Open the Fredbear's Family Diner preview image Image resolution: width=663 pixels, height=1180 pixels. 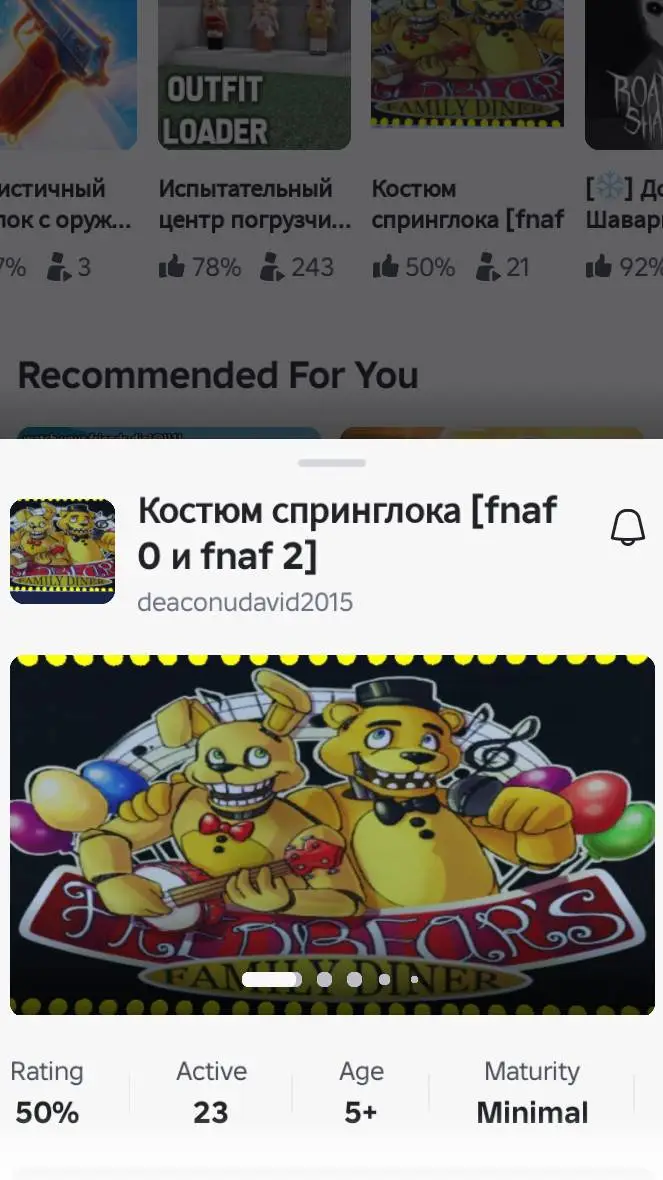332,835
